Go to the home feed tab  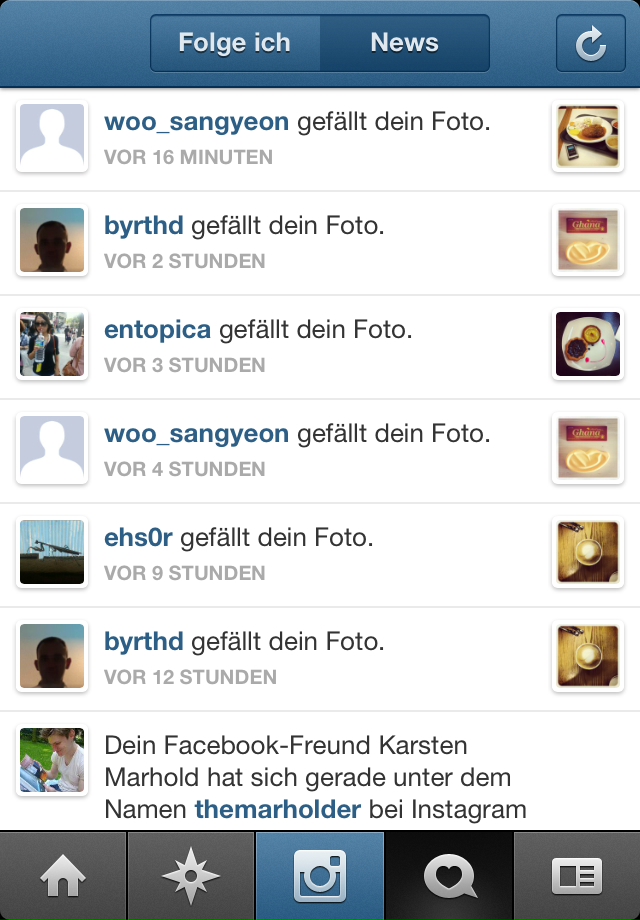click(63, 877)
